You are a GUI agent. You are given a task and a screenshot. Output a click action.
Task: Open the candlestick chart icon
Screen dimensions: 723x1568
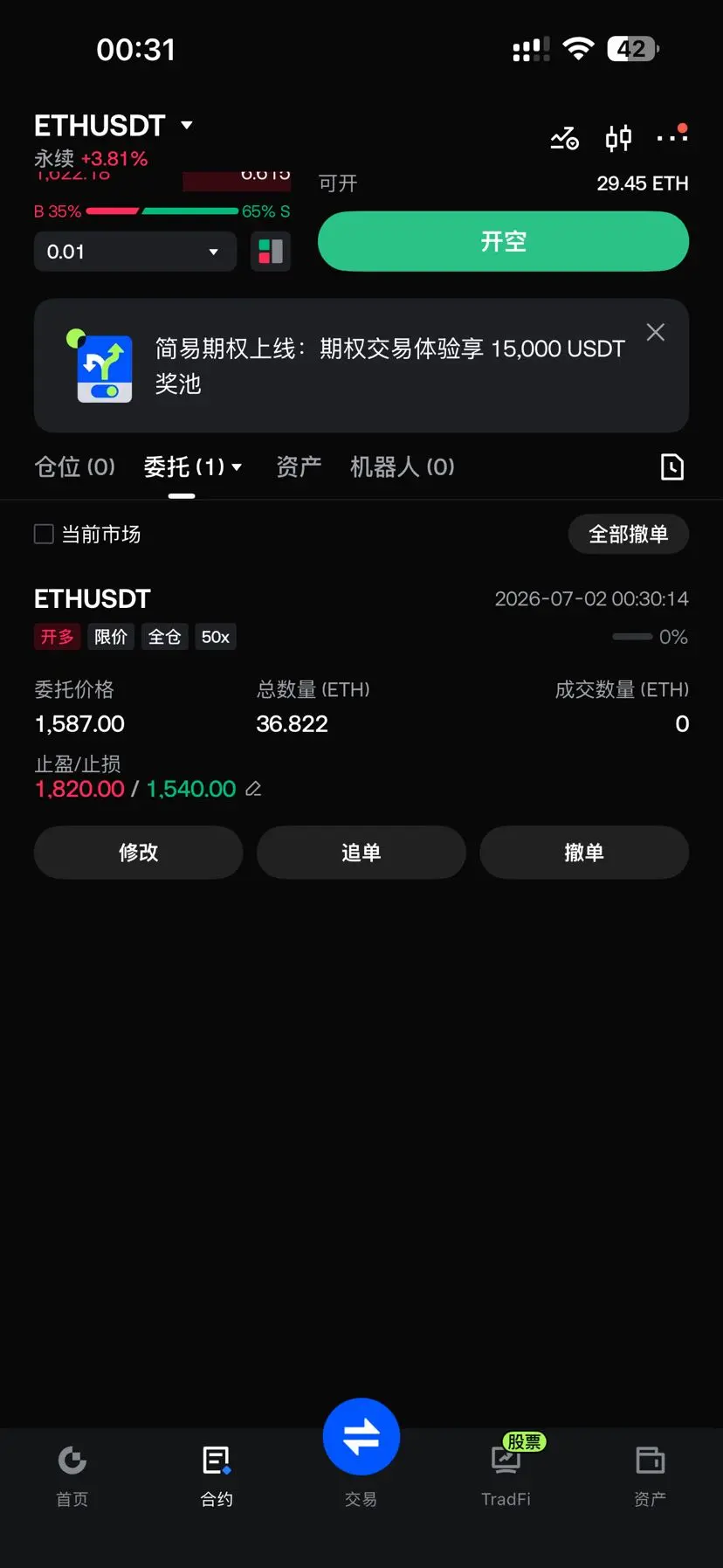(618, 138)
